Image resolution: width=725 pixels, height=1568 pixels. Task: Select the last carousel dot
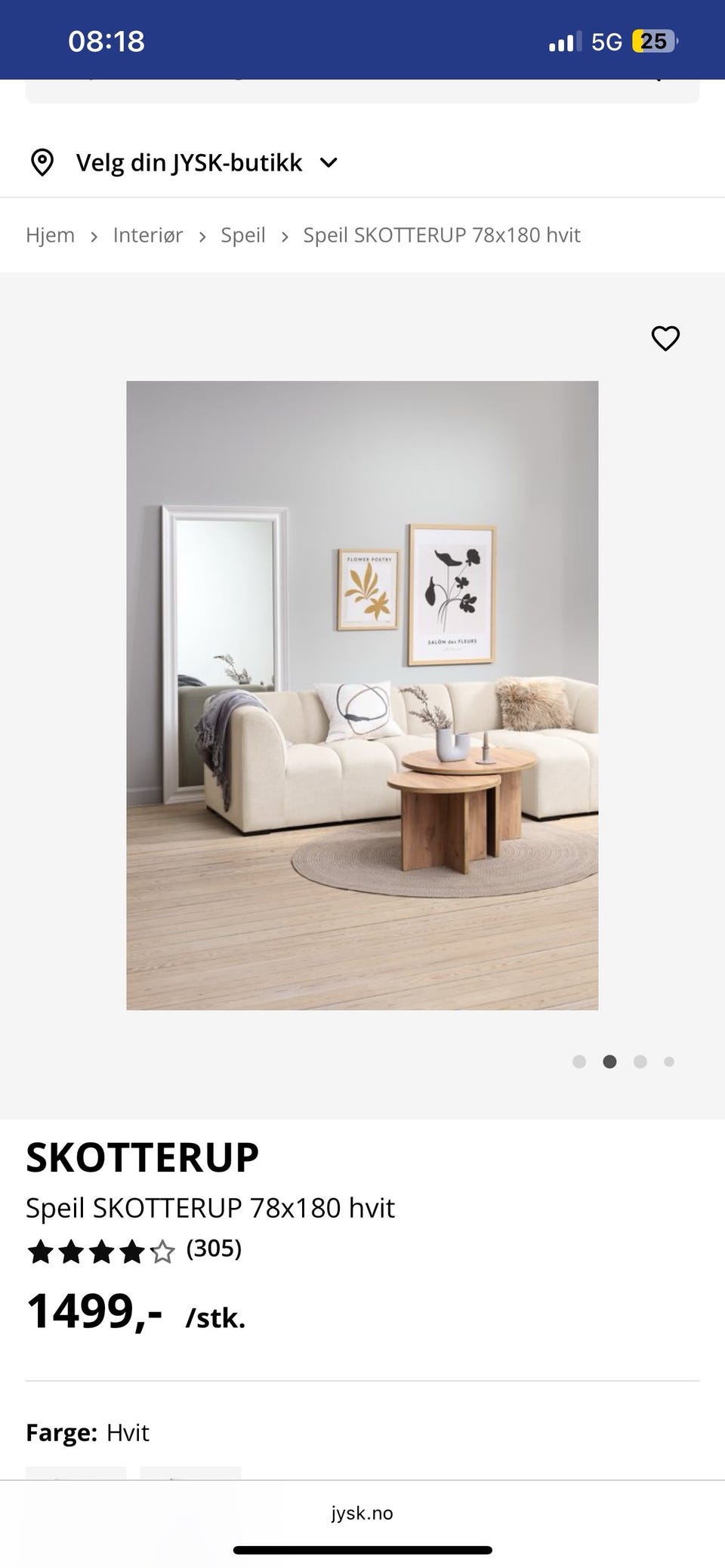tap(668, 1061)
